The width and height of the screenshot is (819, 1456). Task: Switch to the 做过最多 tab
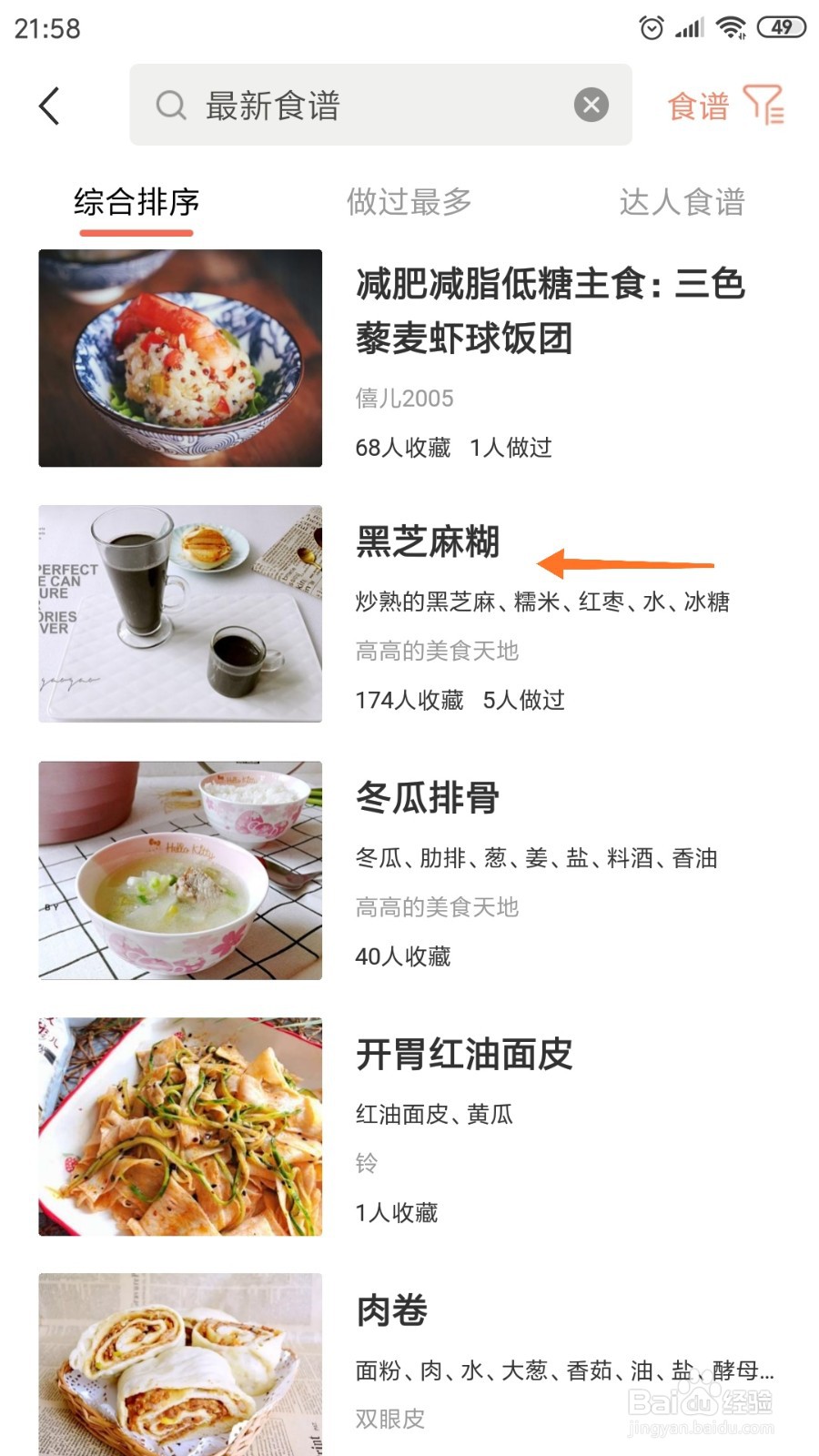coord(409,202)
